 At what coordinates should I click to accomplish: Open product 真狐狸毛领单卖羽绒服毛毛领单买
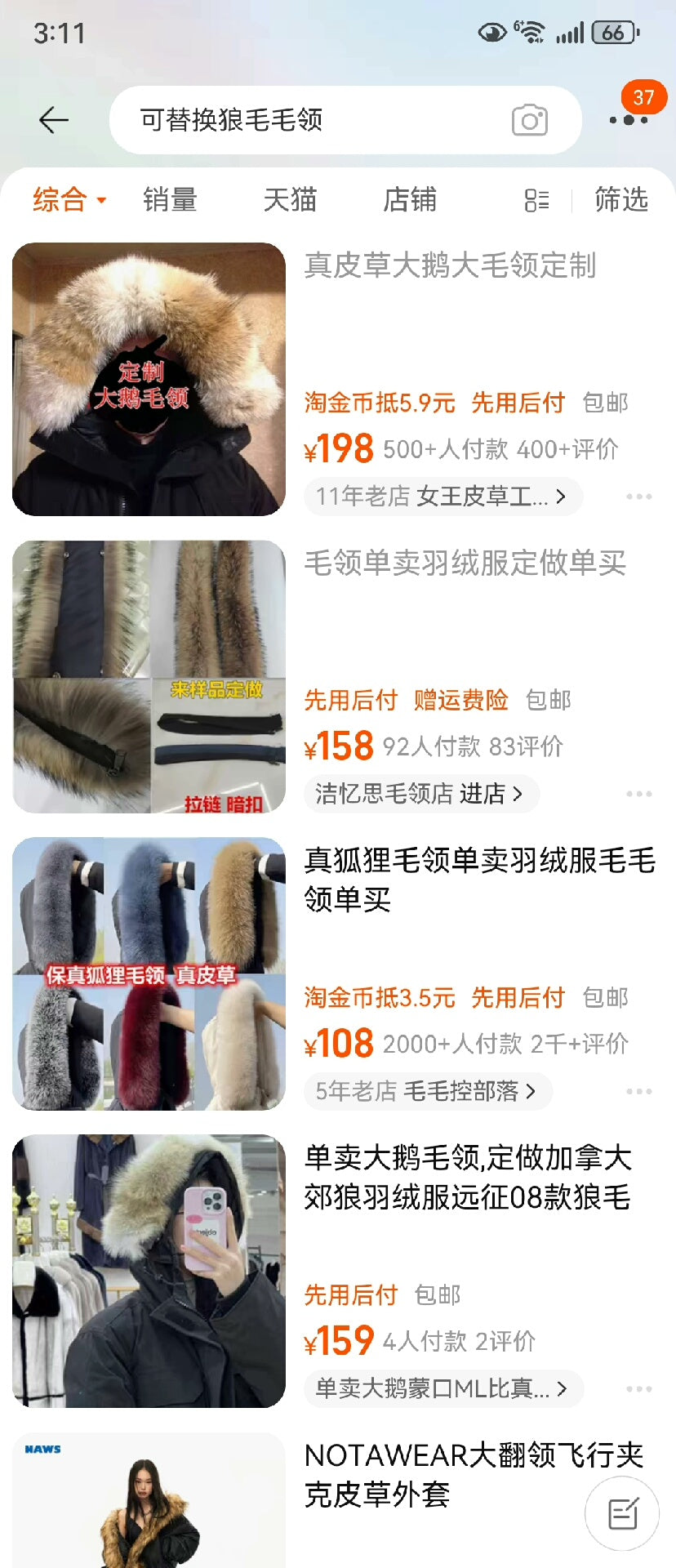479,880
